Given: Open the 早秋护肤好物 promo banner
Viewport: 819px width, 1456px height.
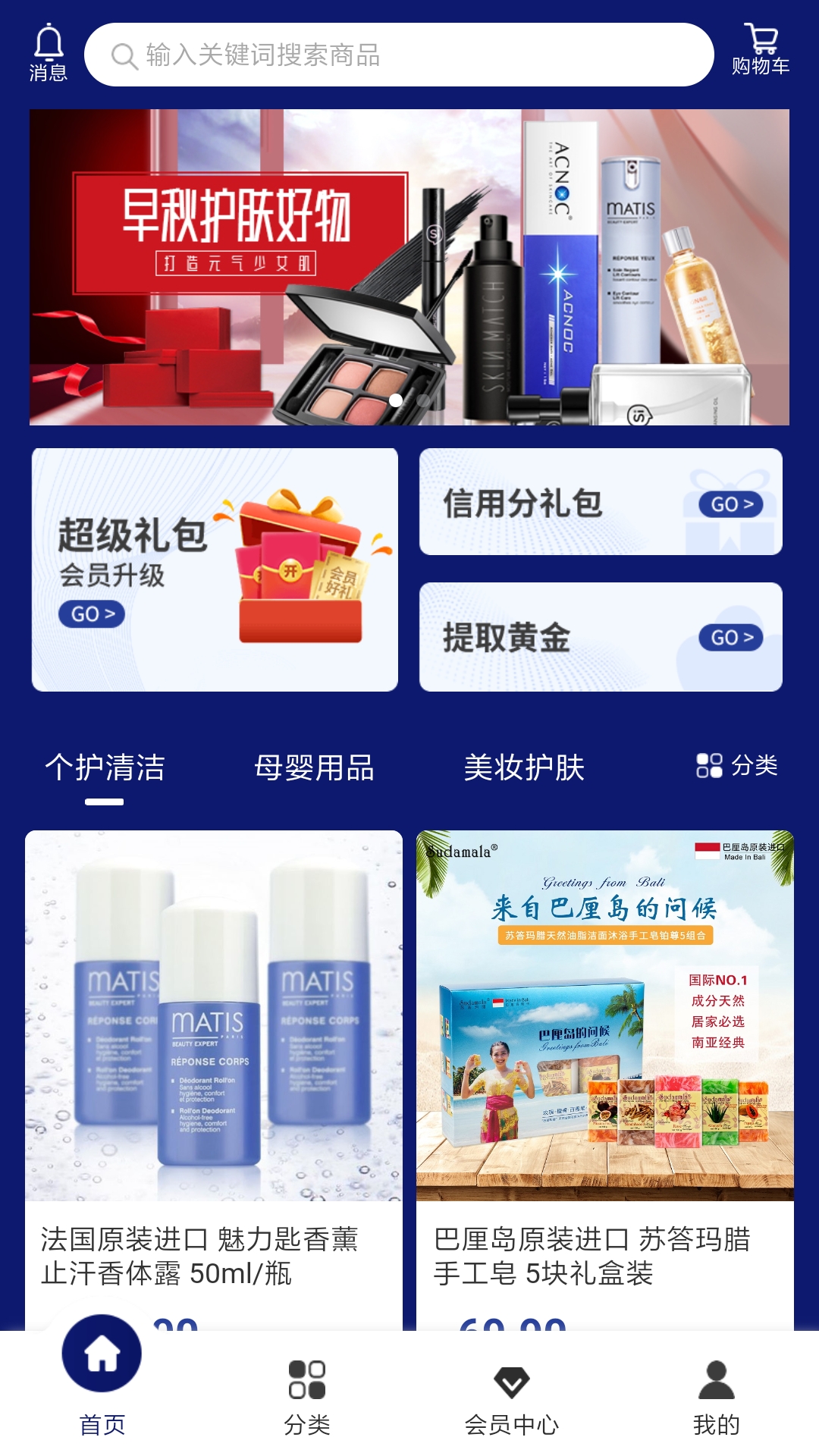Looking at the screenshot, I should (409, 267).
